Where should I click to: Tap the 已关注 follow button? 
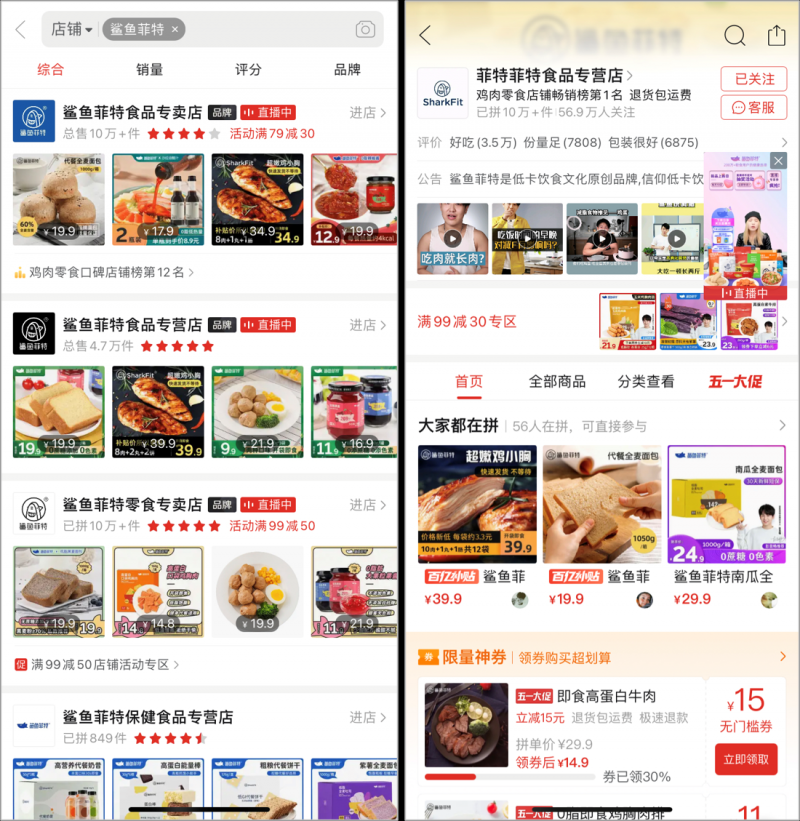click(753, 79)
